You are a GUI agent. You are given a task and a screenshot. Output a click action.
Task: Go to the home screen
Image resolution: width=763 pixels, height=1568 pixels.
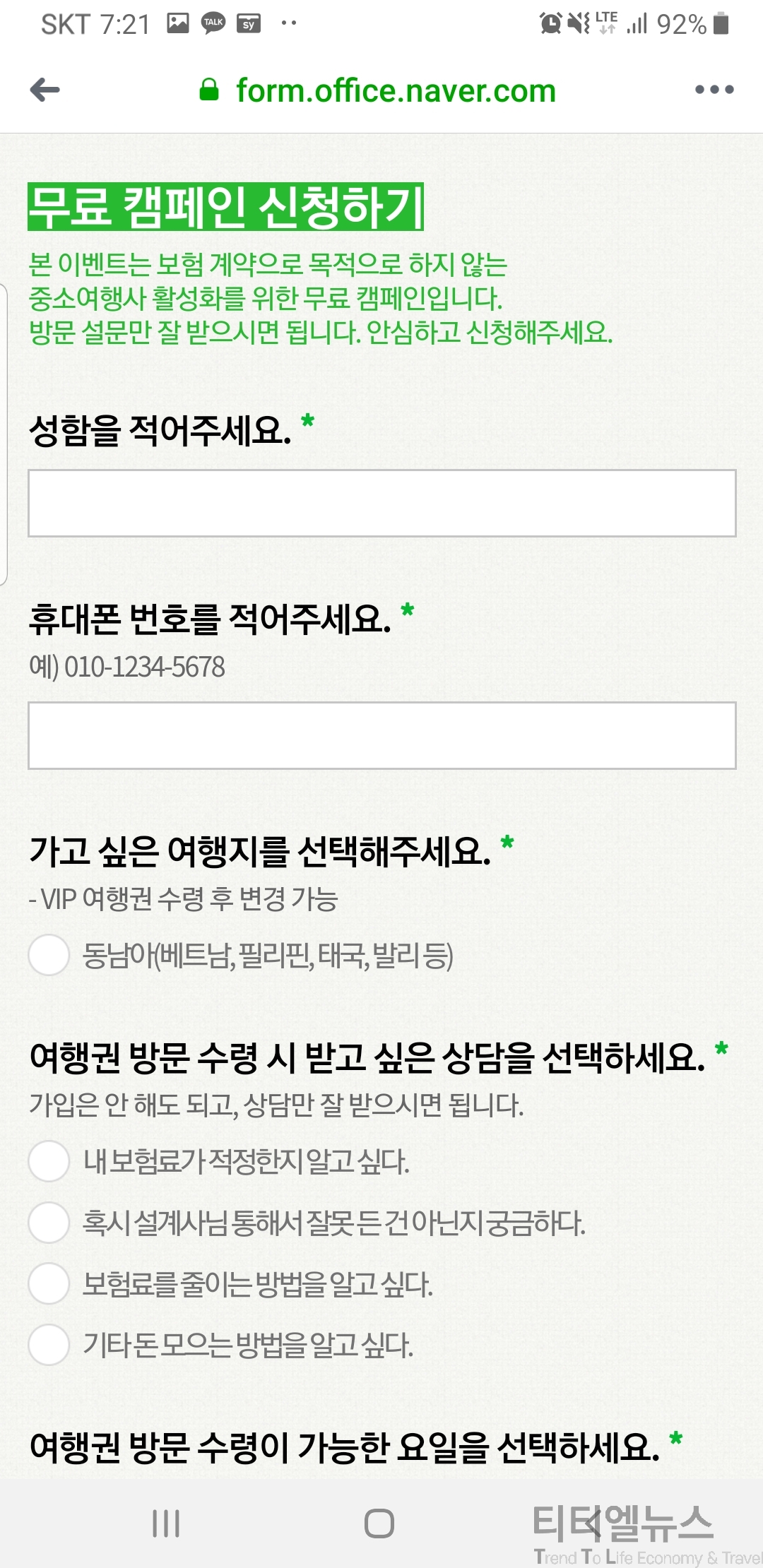click(379, 1524)
